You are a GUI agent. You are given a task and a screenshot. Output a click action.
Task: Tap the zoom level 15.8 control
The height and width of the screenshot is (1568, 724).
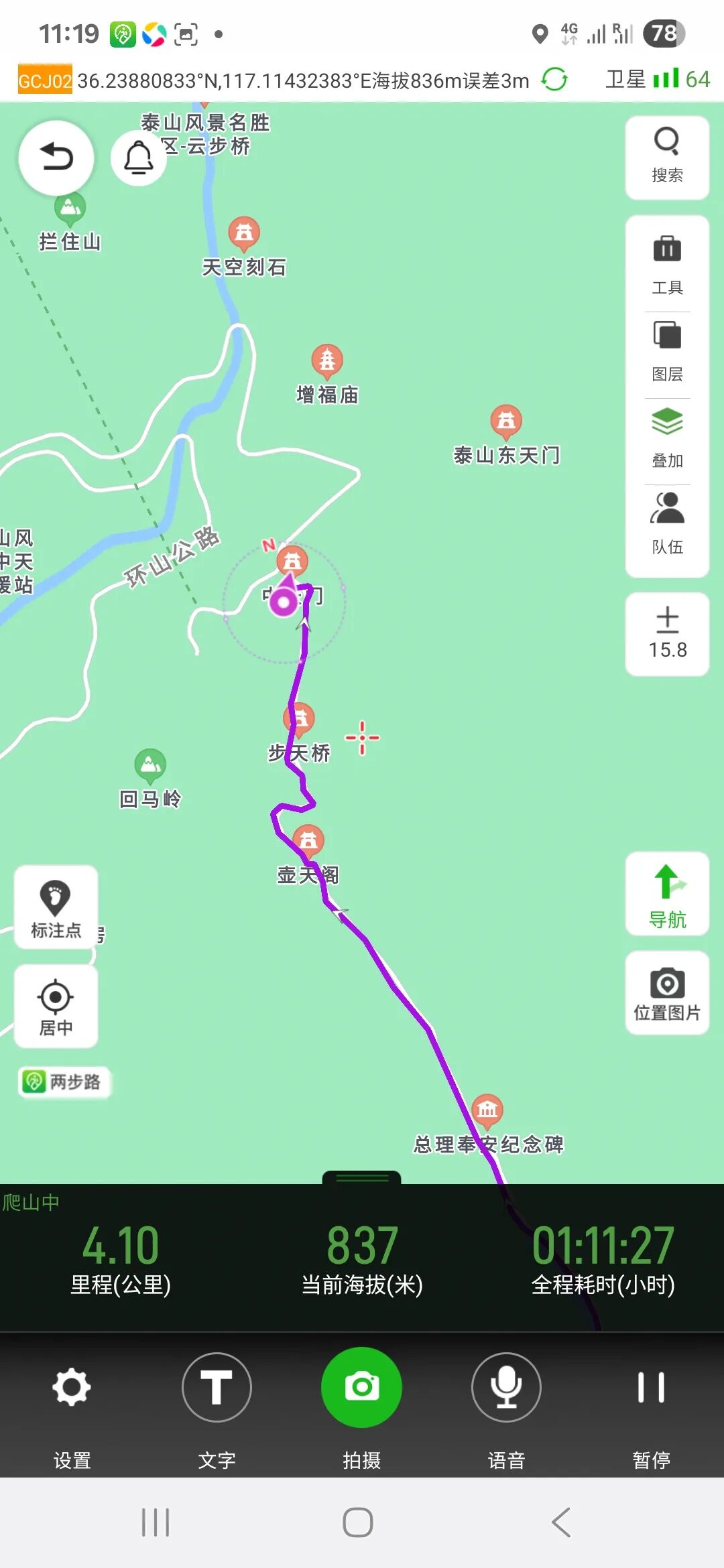(x=667, y=634)
